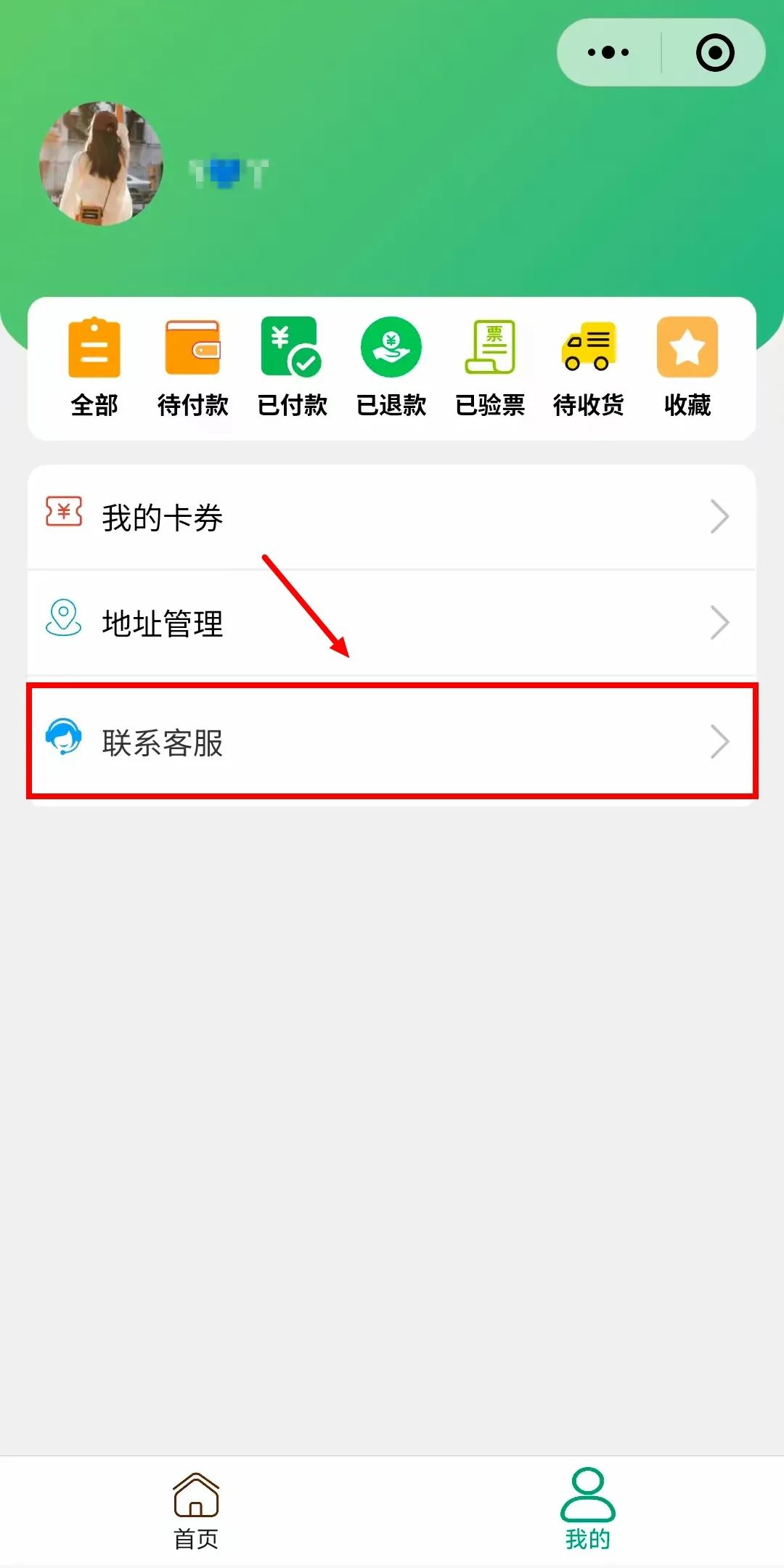Show 已付款 paid orders
The height and width of the screenshot is (1568, 784).
(x=292, y=367)
